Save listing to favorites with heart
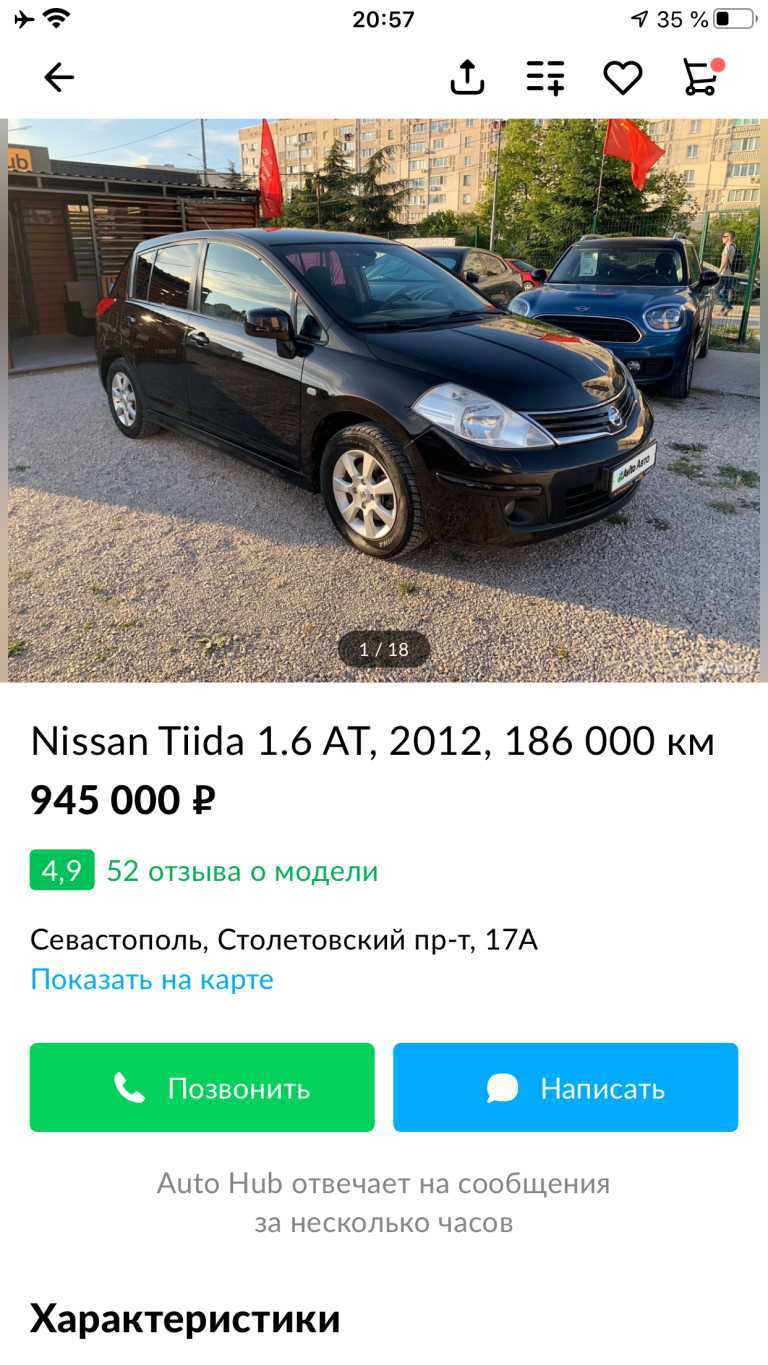The height and width of the screenshot is (1365, 768). pos(622,77)
